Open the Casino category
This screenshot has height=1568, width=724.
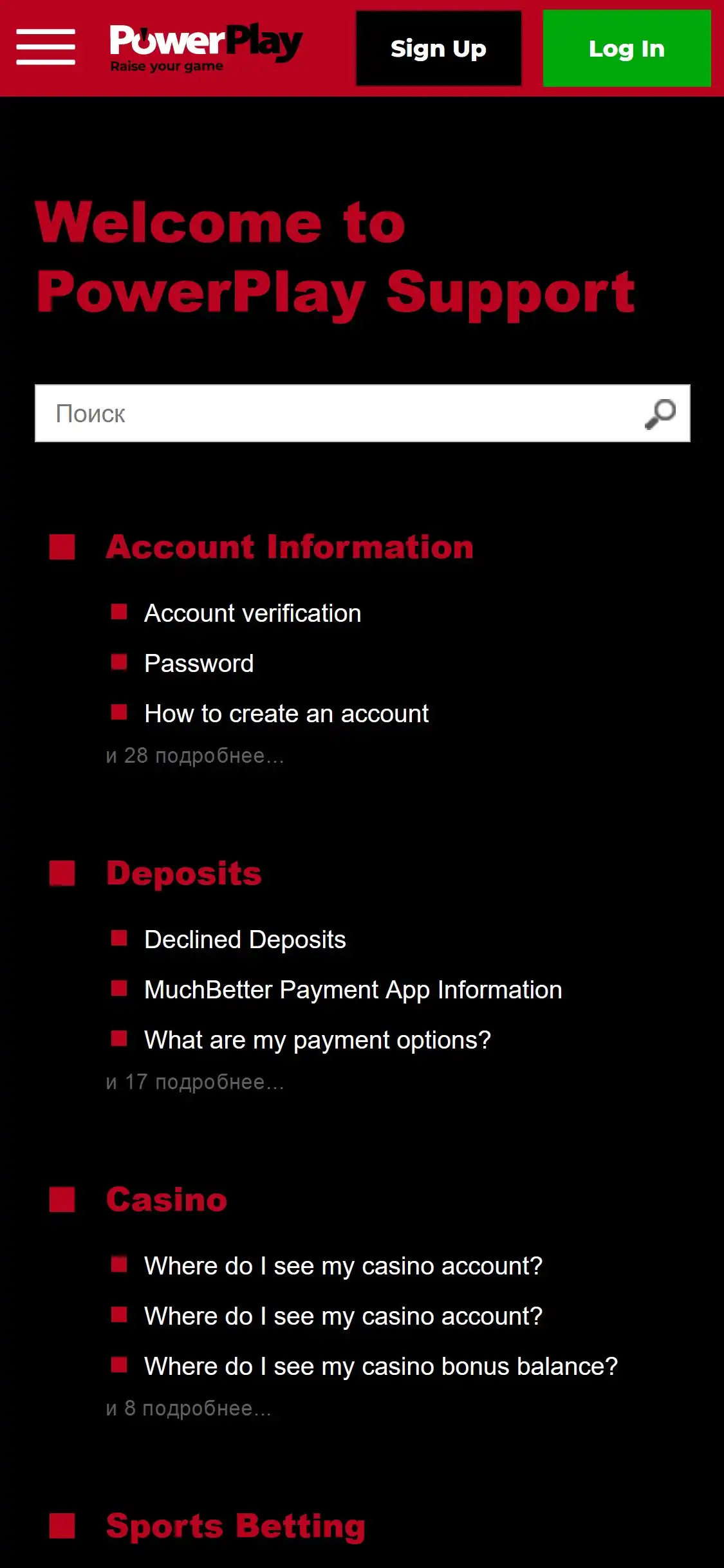[167, 1200]
